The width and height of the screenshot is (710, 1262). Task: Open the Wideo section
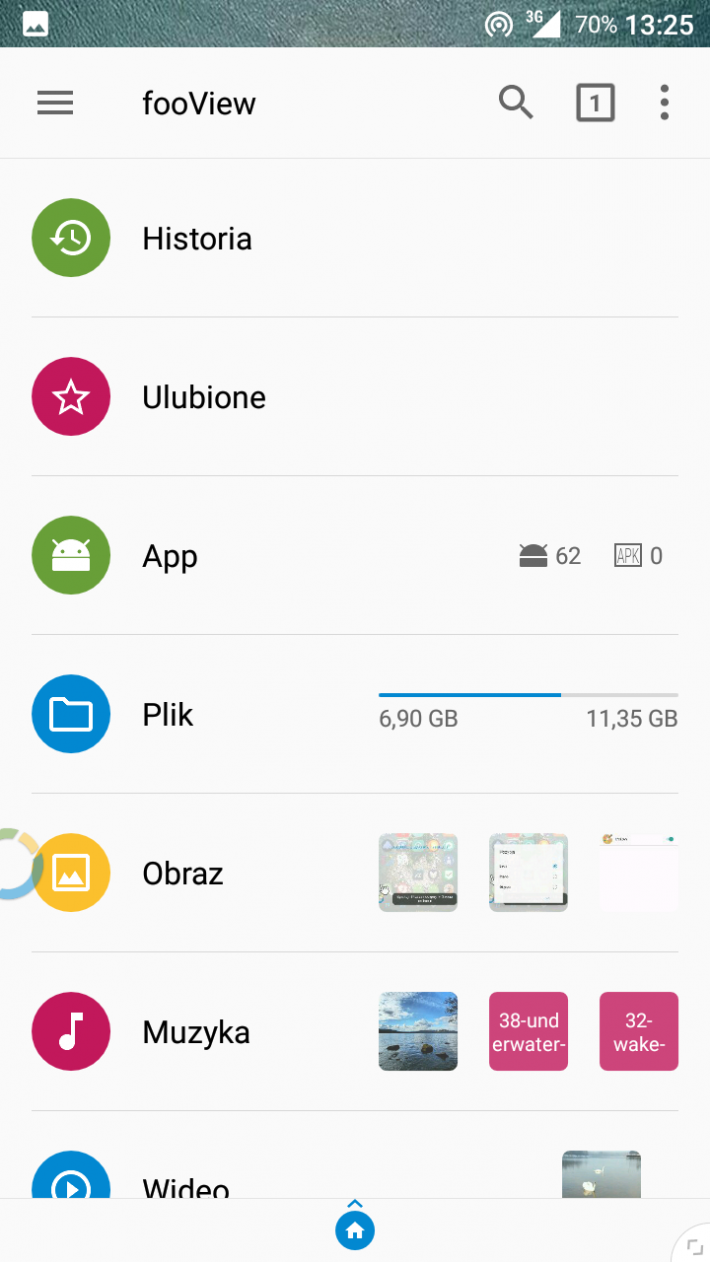pos(186,1186)
